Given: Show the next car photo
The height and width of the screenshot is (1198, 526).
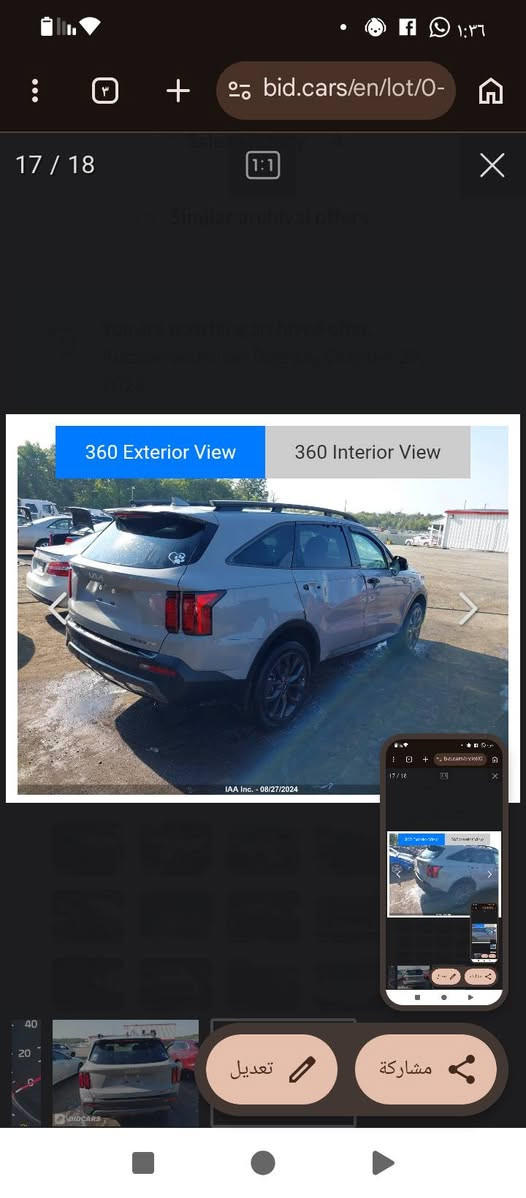Looking at the screenshot, I should 468,609.
